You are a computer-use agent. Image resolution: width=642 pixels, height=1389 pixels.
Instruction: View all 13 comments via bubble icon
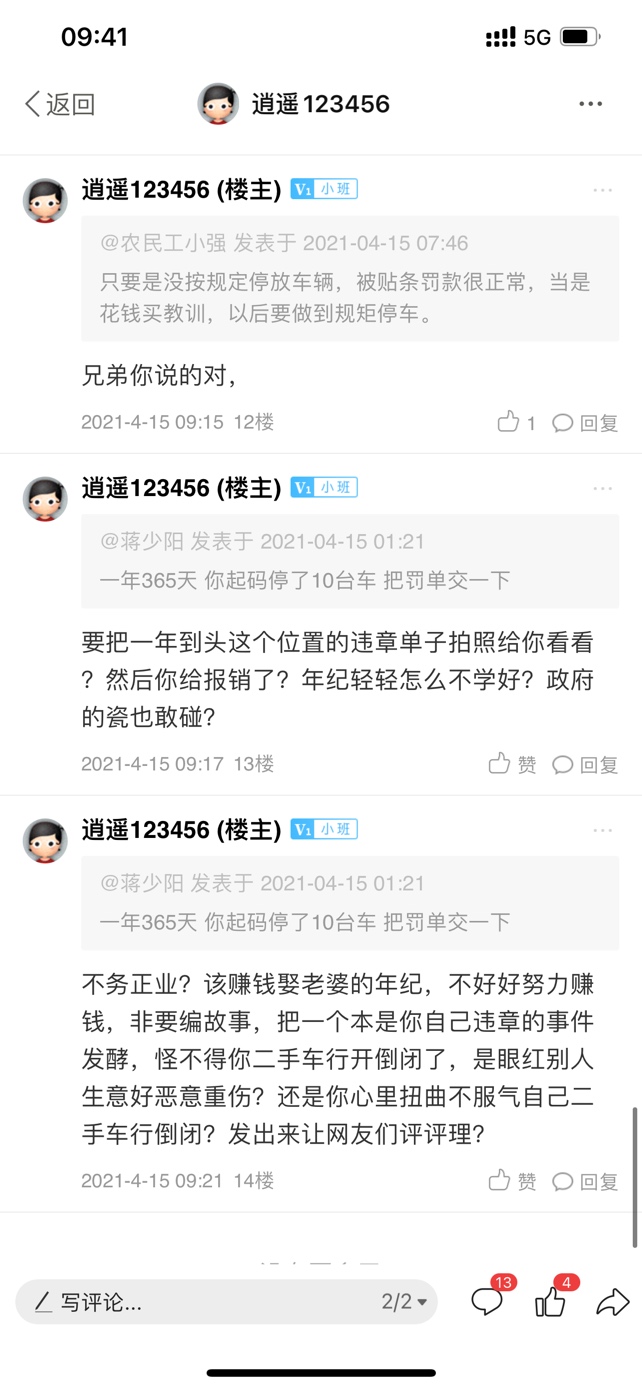pos(487,1301)
